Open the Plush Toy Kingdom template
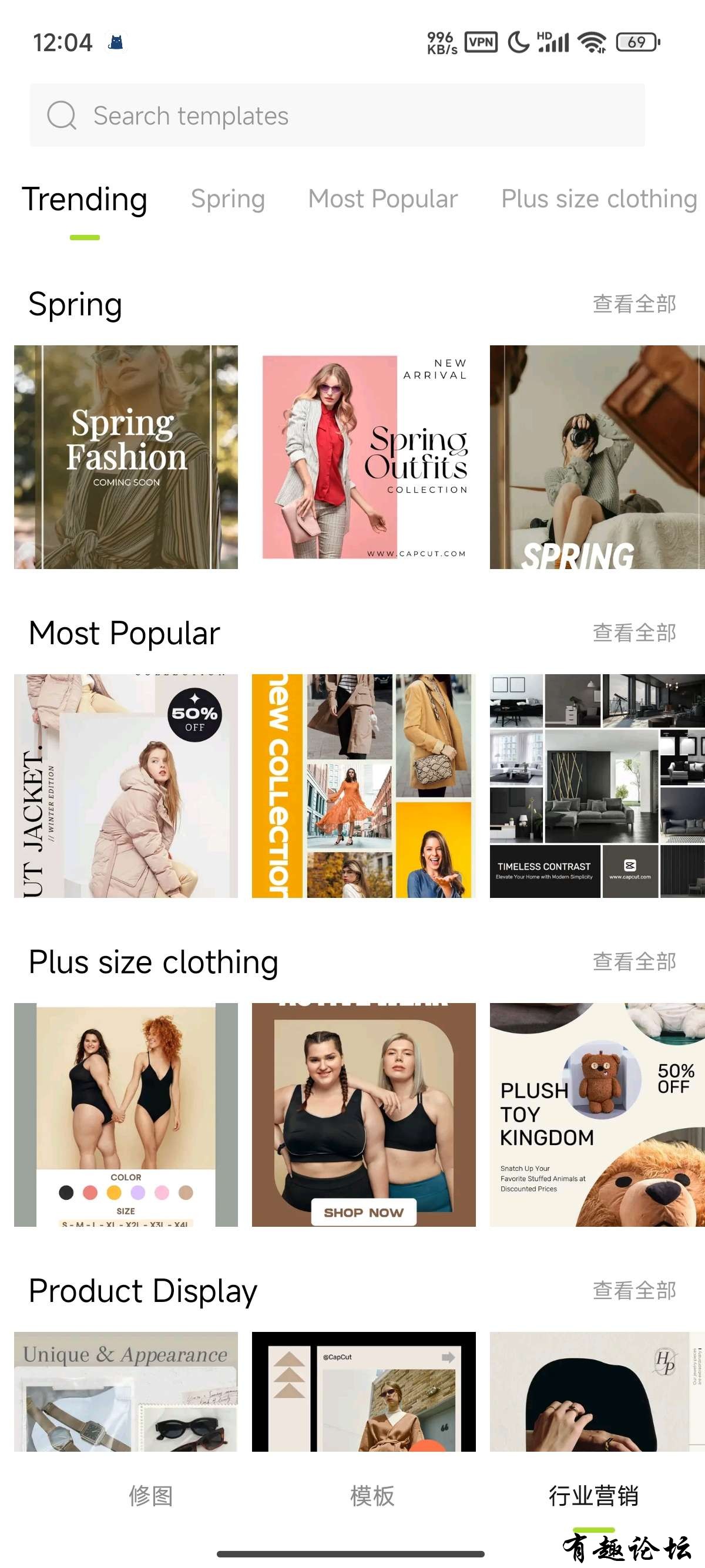This screenshot has height=1568, width=705. tap(597, 1115)
